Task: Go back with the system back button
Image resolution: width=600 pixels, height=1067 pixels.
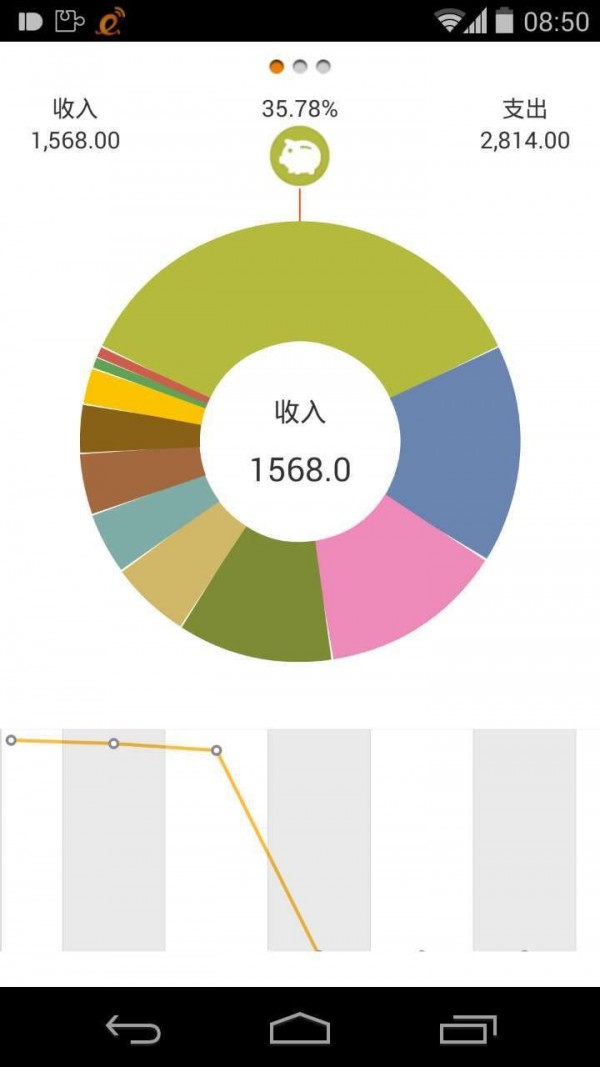Action: point(133,1027)
